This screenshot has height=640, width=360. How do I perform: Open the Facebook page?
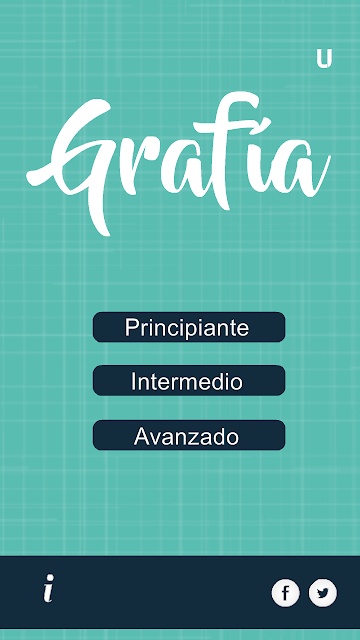(x=285, y=593)
